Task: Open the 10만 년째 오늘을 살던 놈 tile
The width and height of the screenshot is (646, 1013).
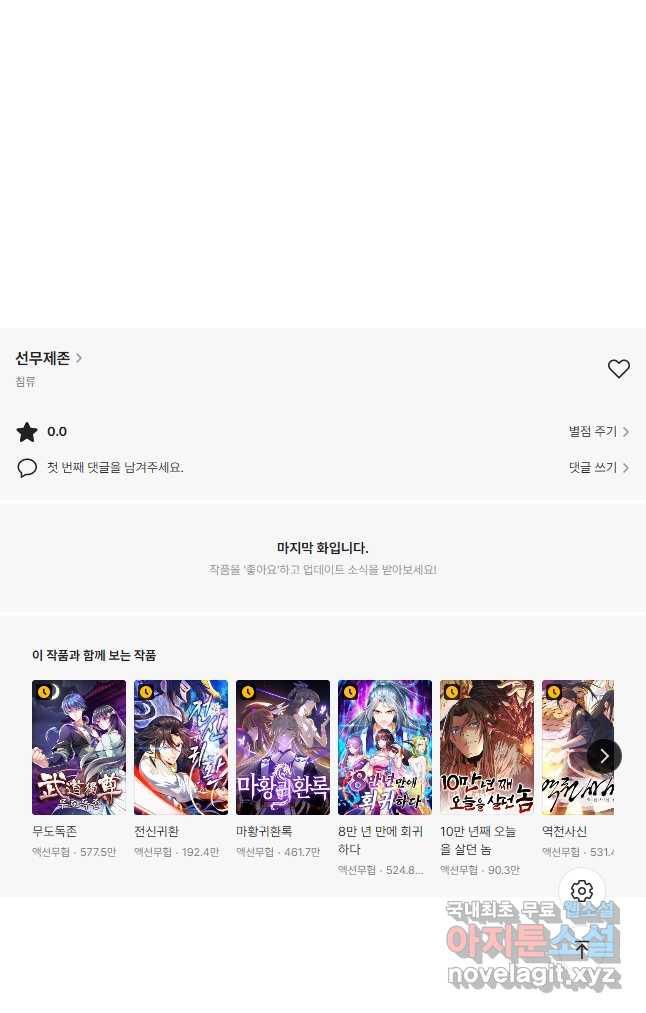Action: point(486,747)
